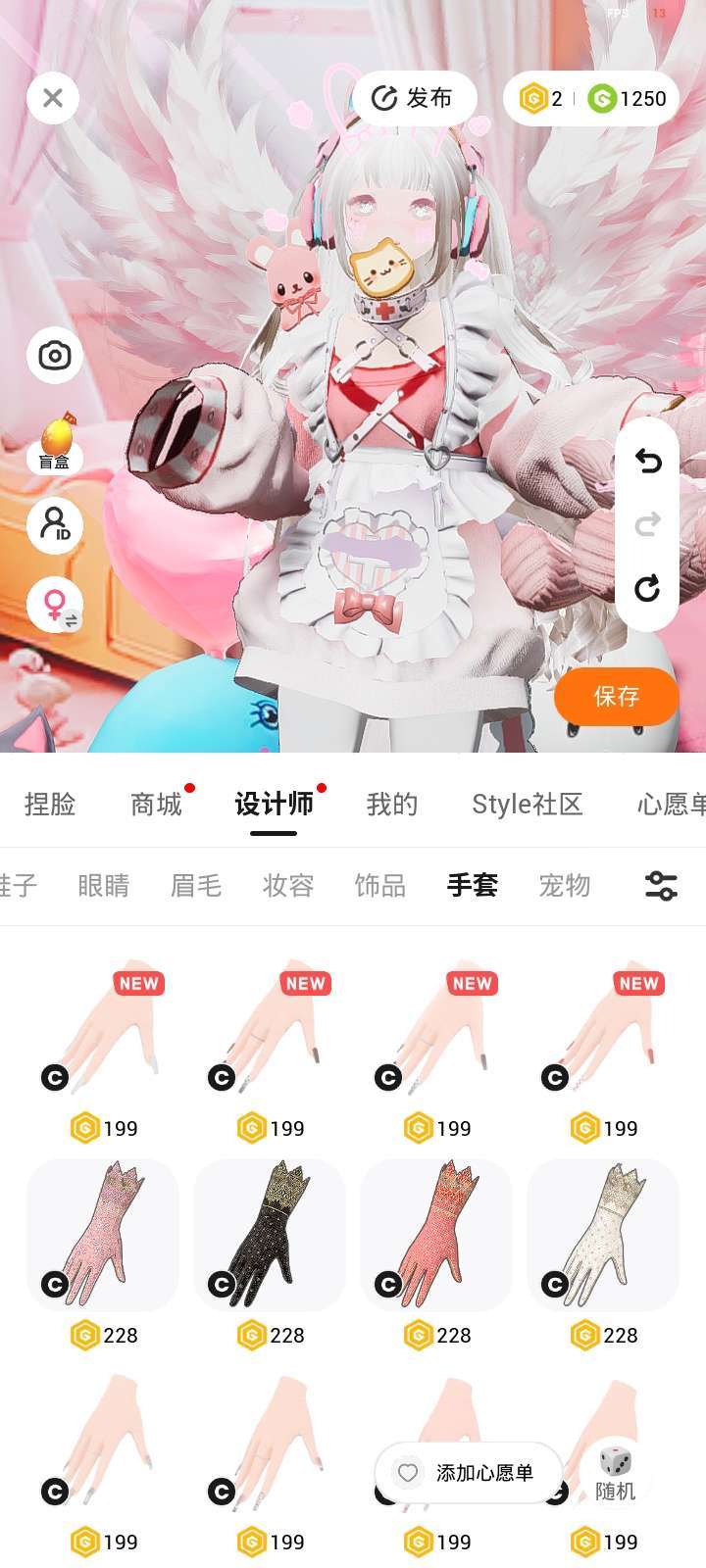Screen dimensions: 706x1568
Task: Reset the avatar with the refresh arrow
Action: click(647, 588)
